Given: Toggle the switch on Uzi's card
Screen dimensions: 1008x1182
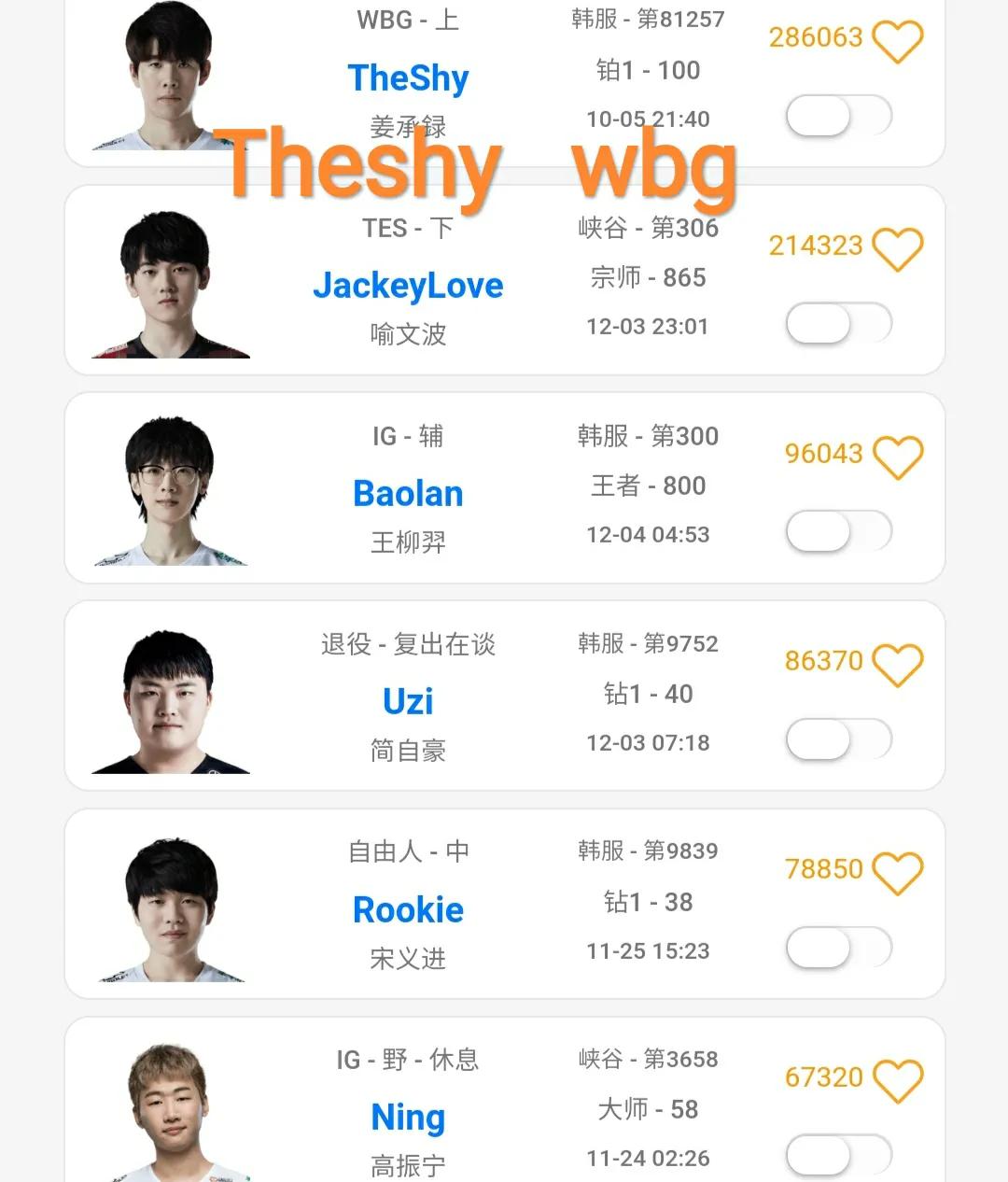Looking at the screenshot, I should click(x=838, y=740).
